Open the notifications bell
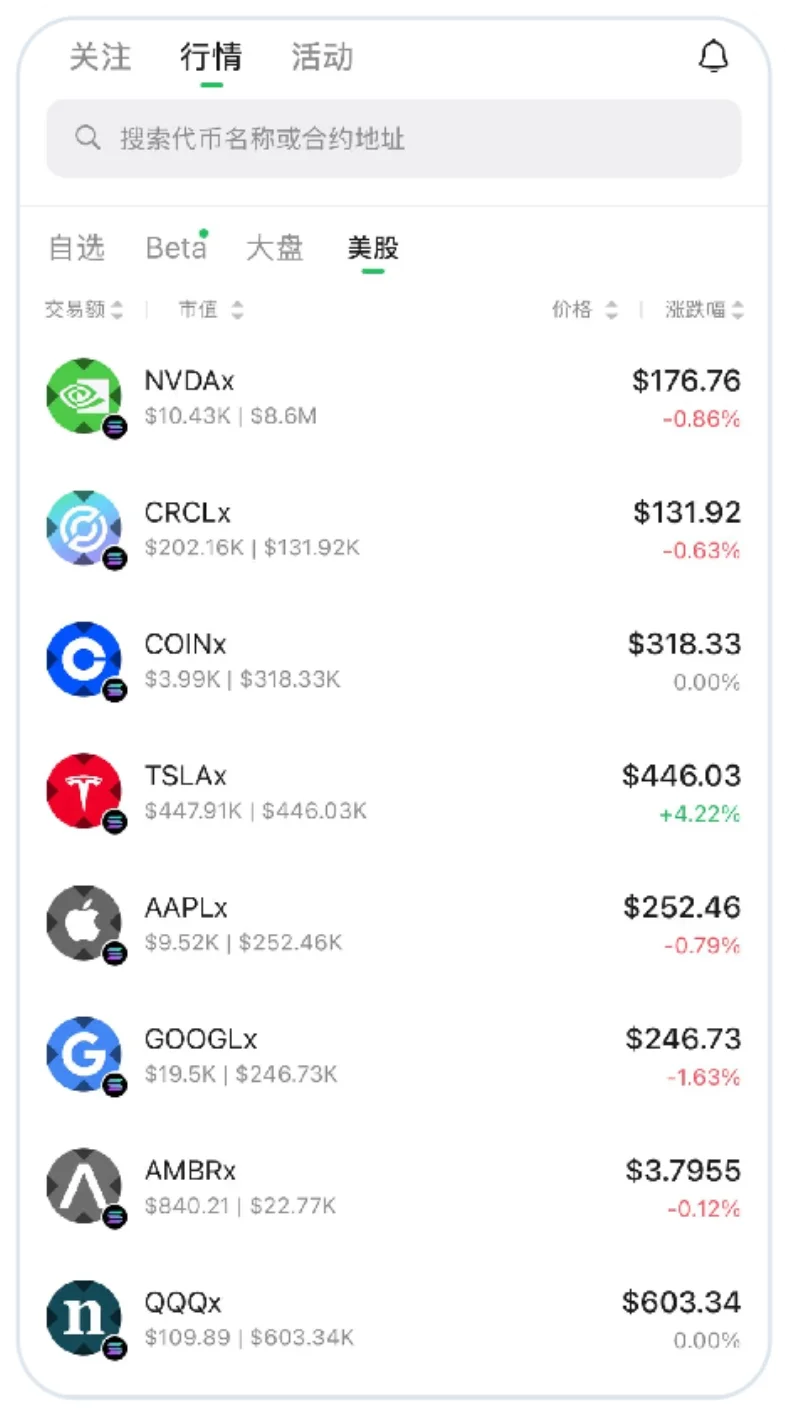Viewport: 788px width, 1416px height. coord(713,57)
